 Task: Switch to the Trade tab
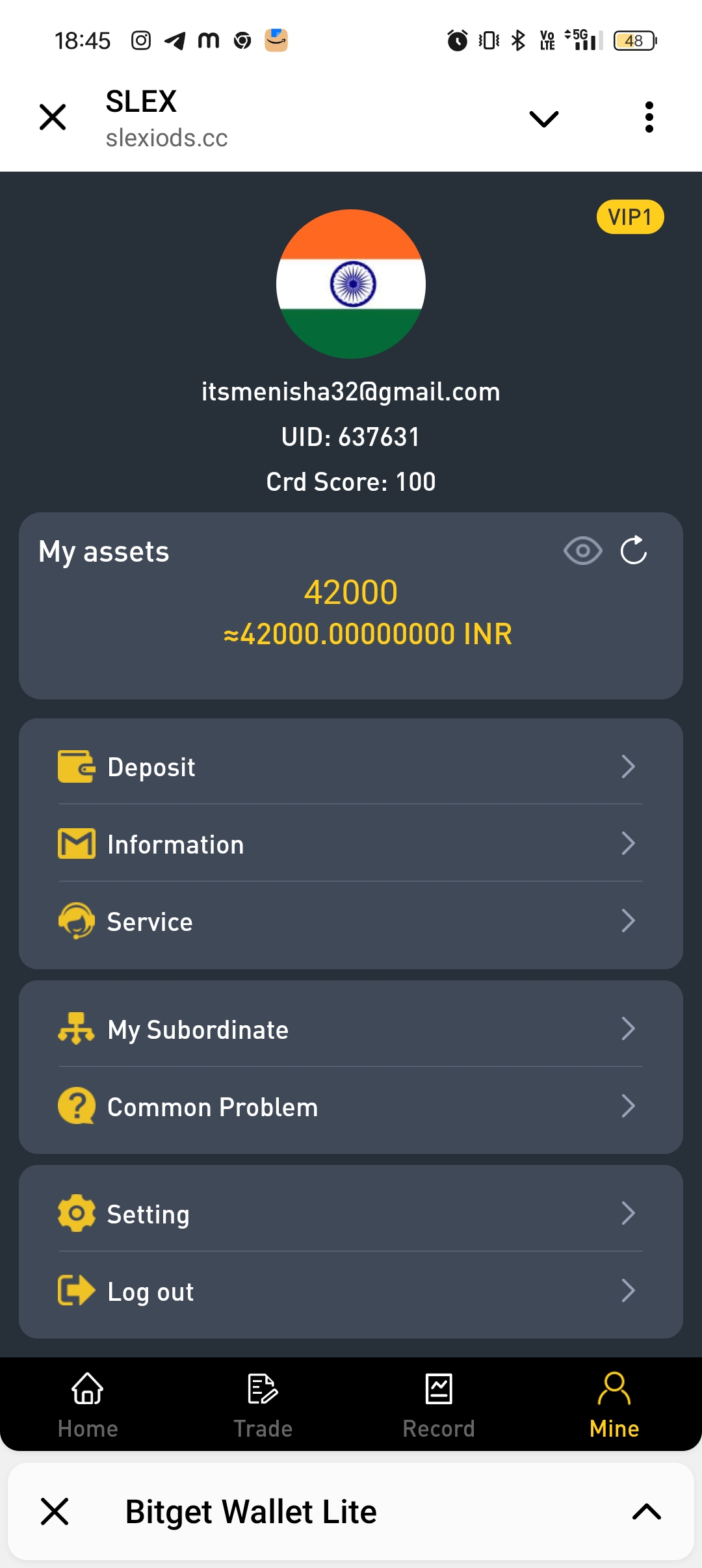[x=263, y=1404]
